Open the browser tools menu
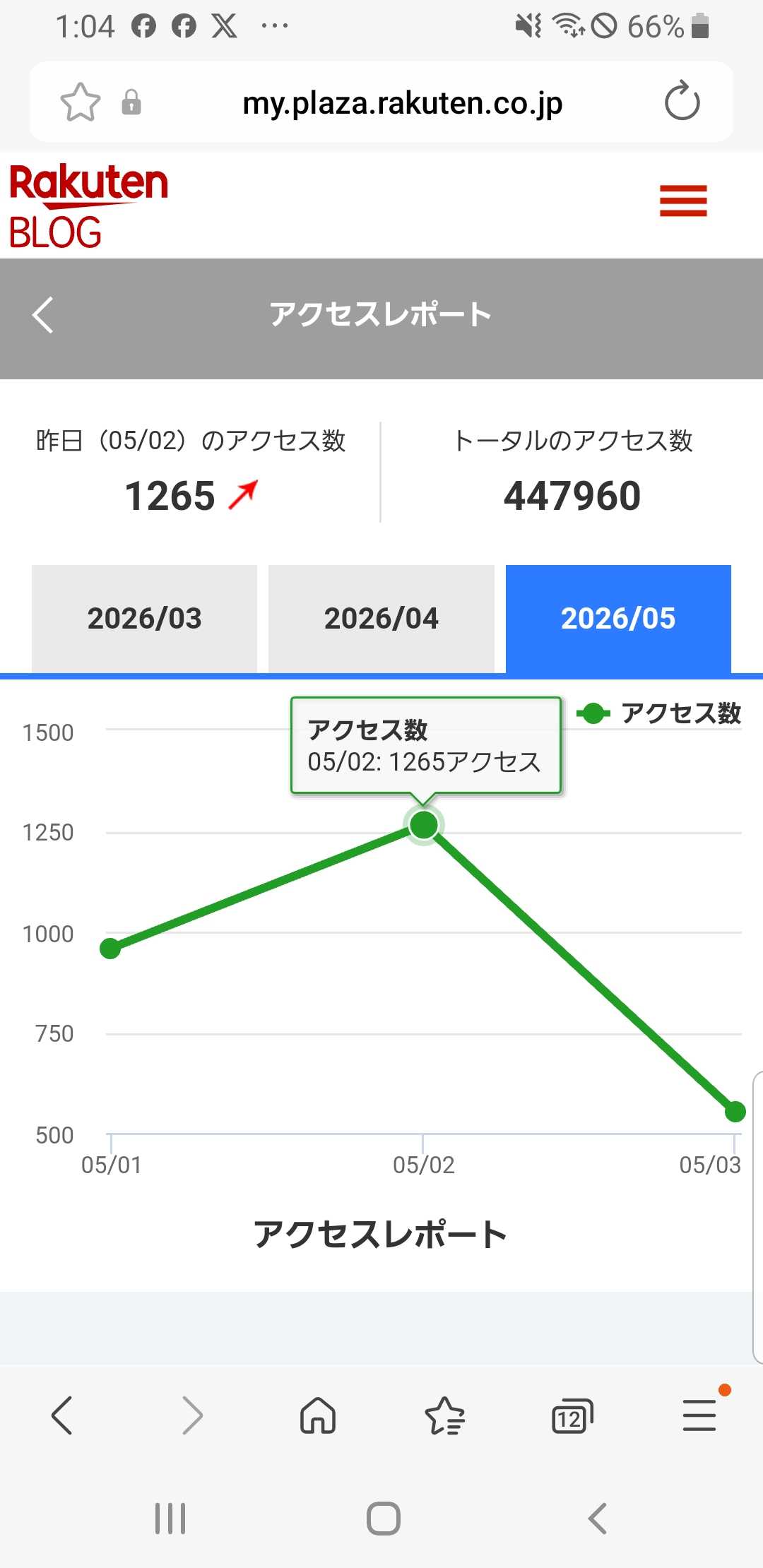763x1568 pixels. 699,1415
